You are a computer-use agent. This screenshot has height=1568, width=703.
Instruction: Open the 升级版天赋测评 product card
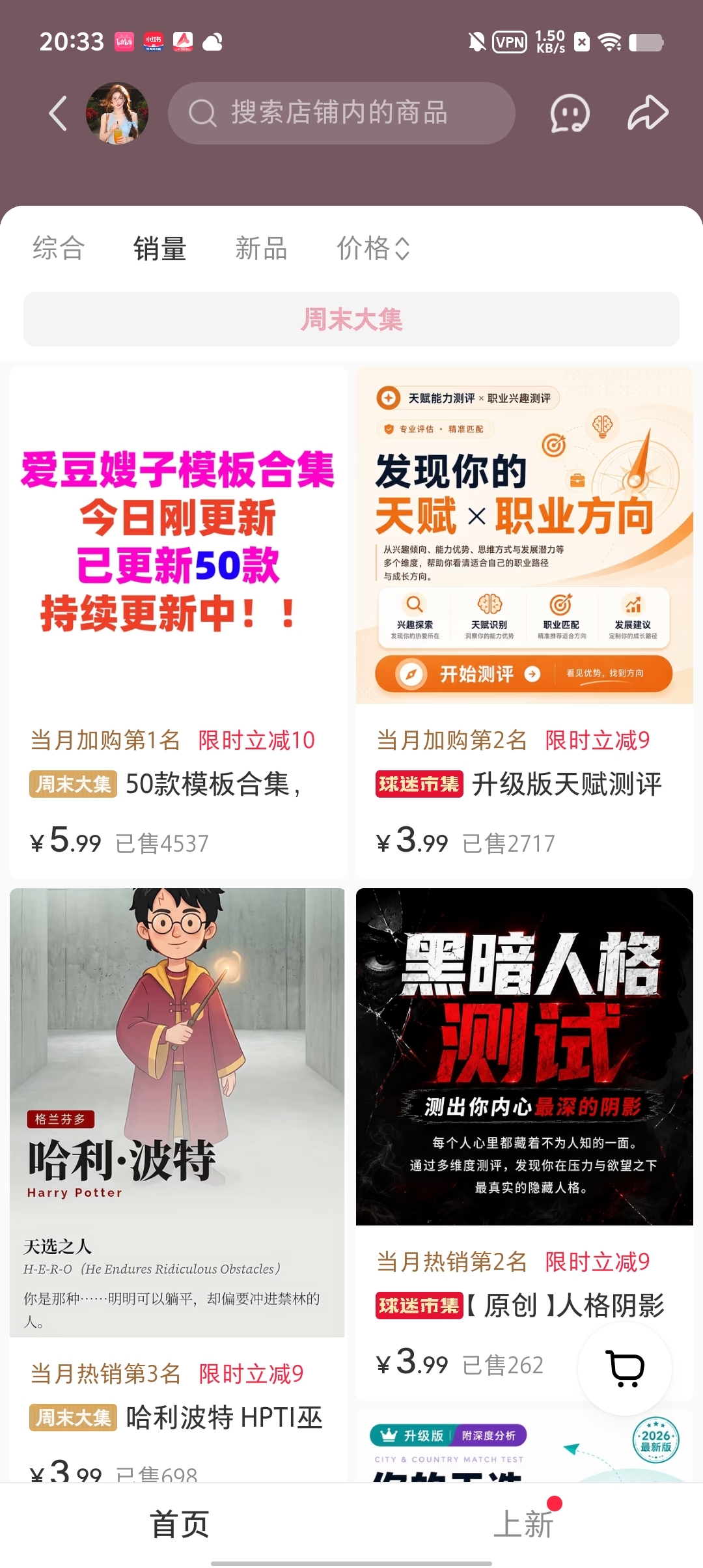tap(525, 623)
